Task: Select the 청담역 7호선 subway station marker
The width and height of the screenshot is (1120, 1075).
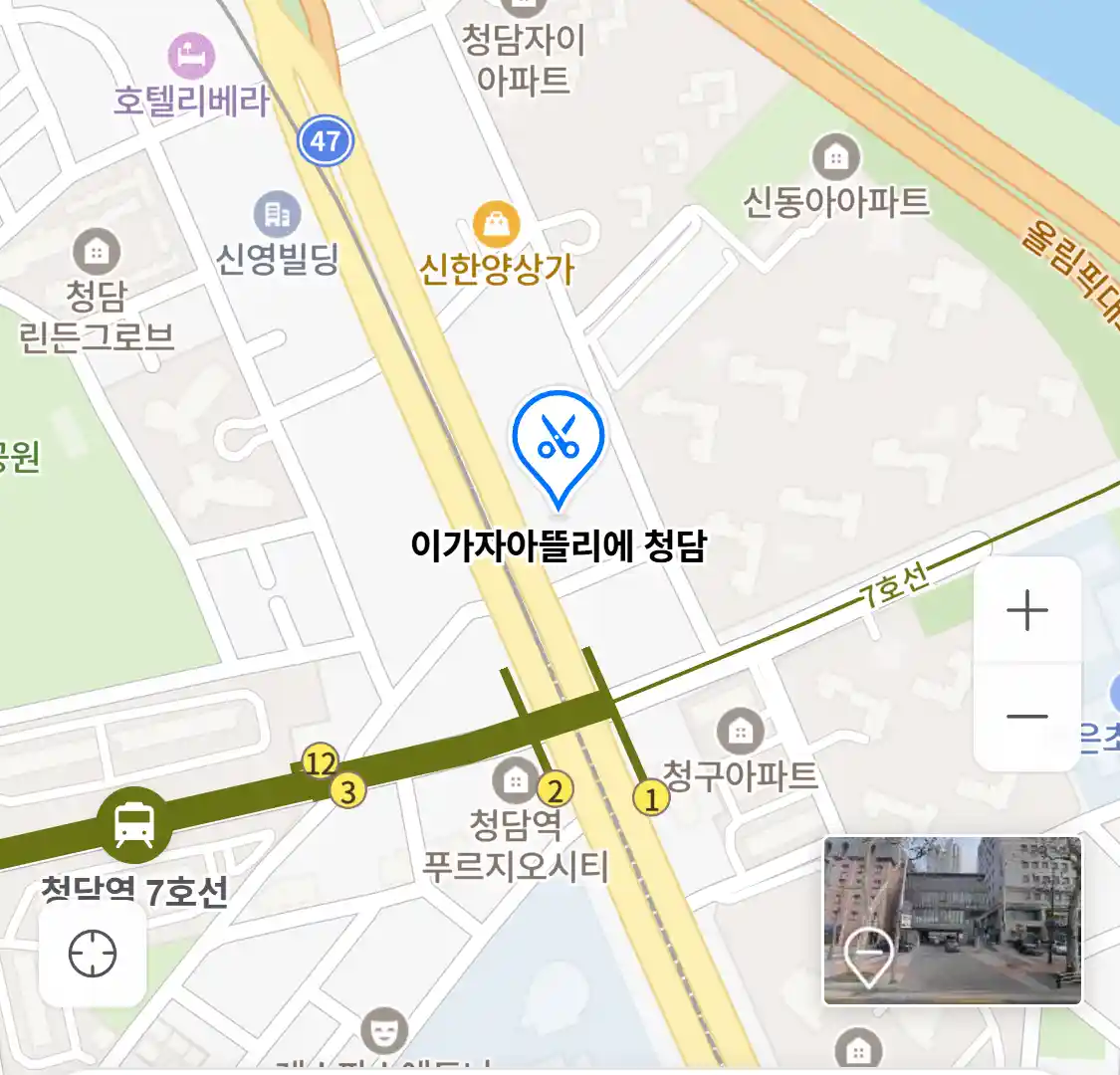Action: 133,823
